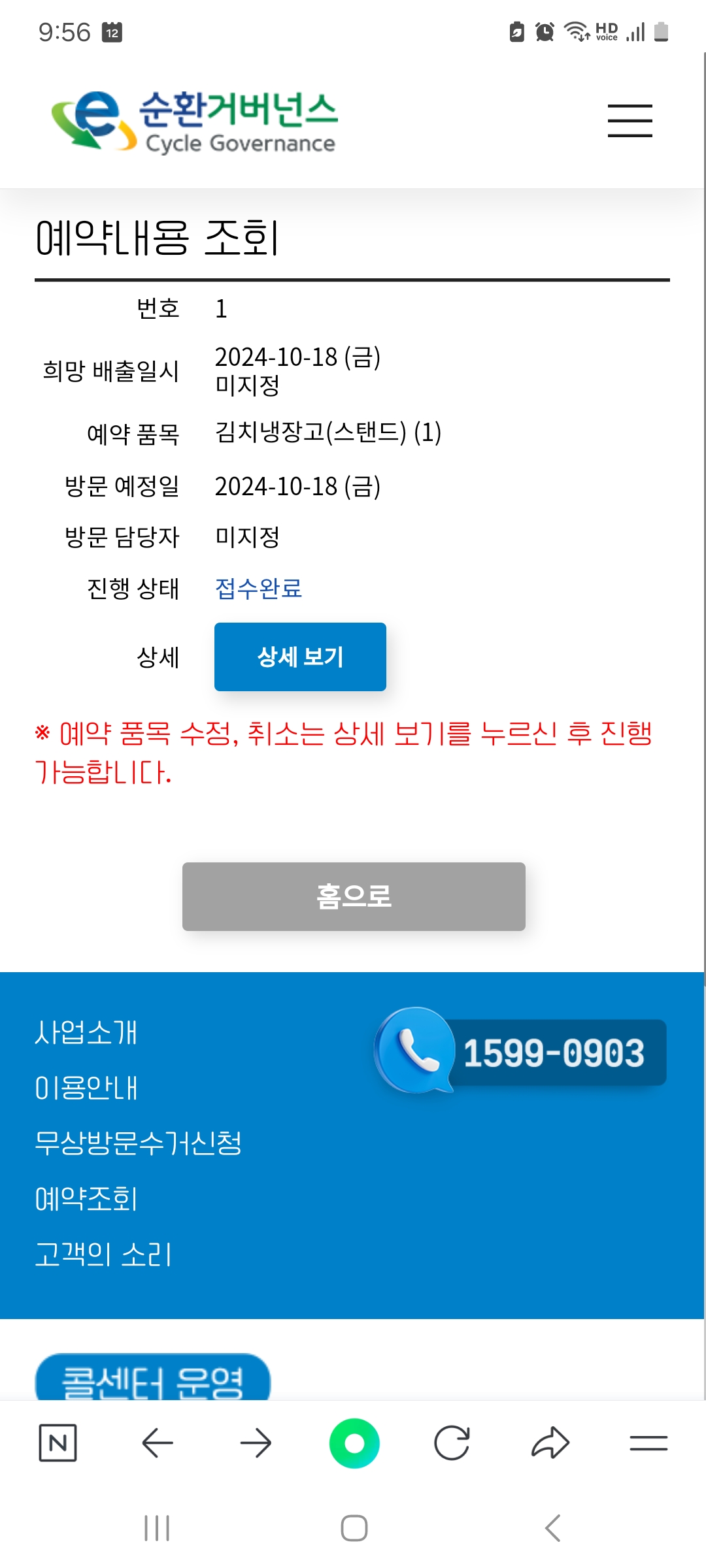This screenshot has width=706, height=1568.
Task: Tap the system home button
Action: [354, 1528]
